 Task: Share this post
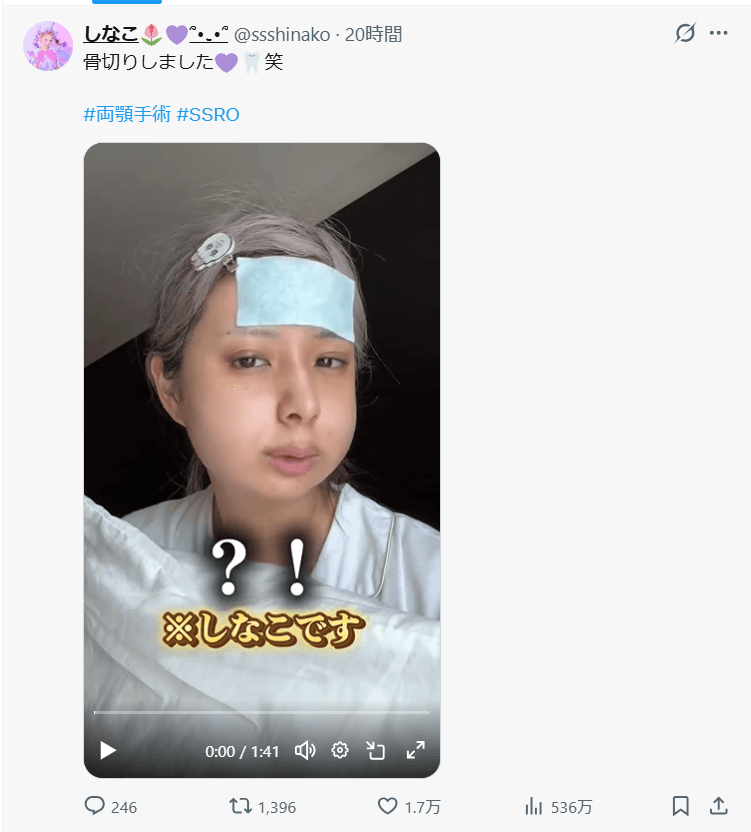point(718,806)
